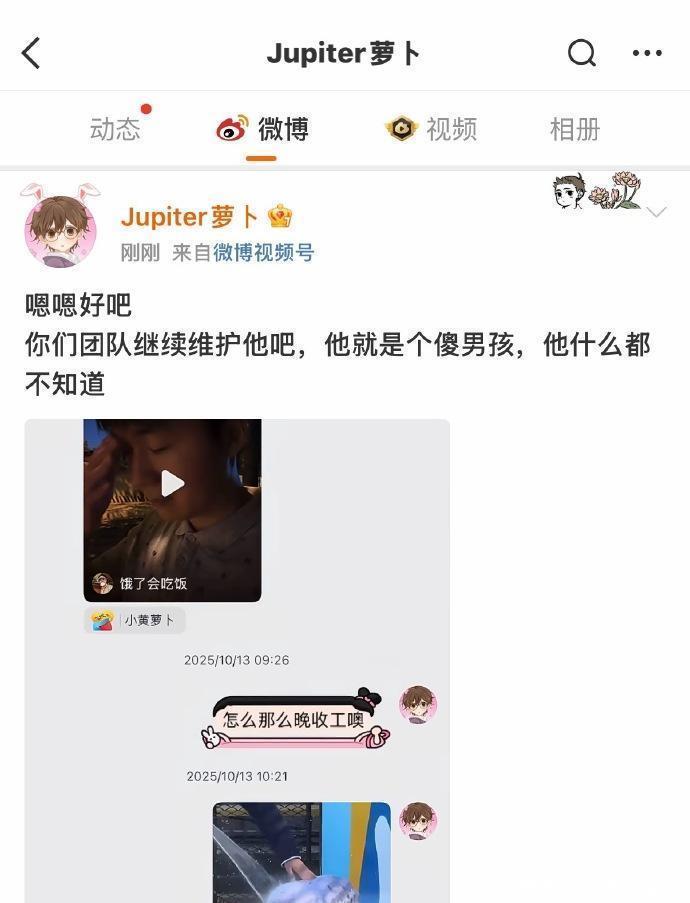This screenshot has width=690, height=903.
Task: Open Jupiter萝卜's avatar on the post
Action: coord(60,231)
